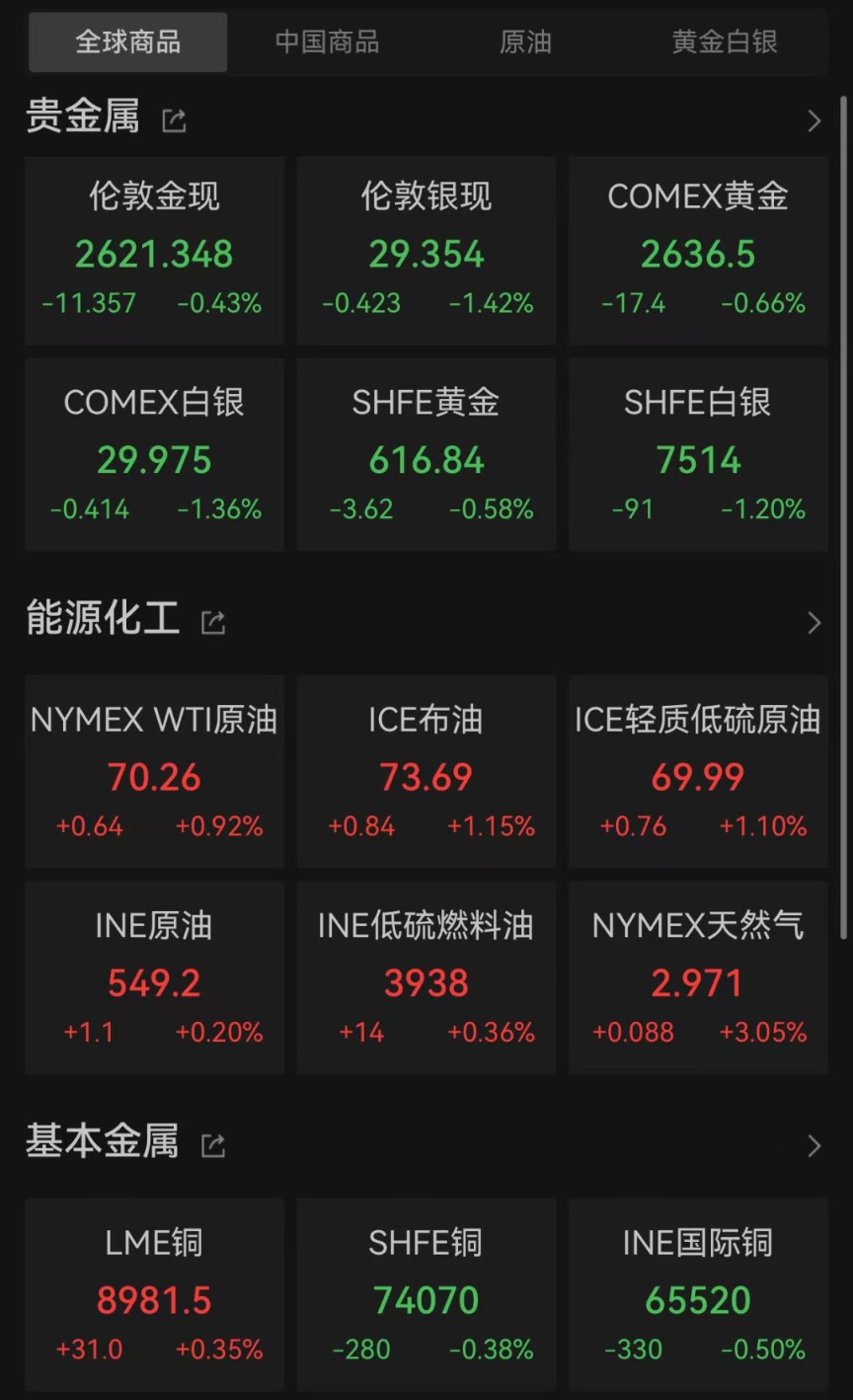Click the share icon beside 能源化工
Viewport: 853px width, 1400px height.
[x=212, y=622]
